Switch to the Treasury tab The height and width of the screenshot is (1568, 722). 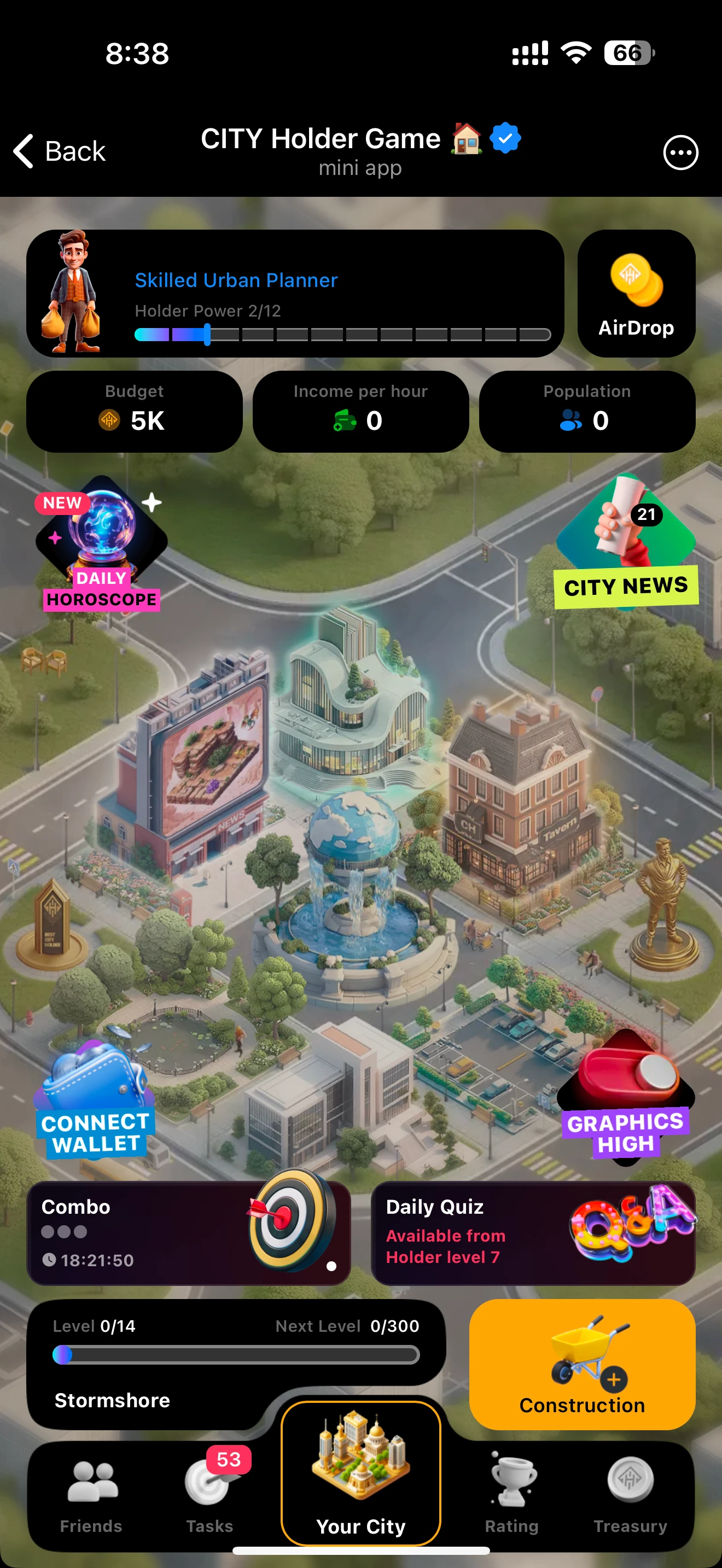630,1494
